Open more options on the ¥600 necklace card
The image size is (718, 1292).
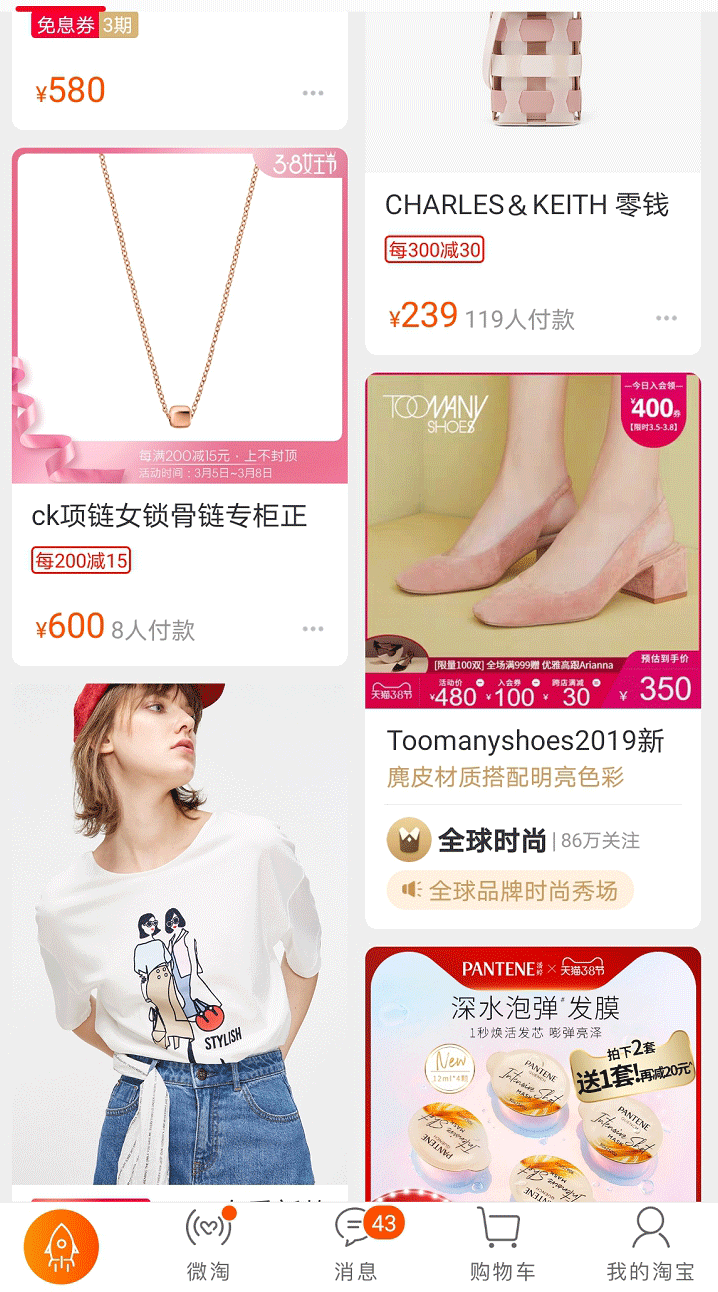(x=313, y=629)
